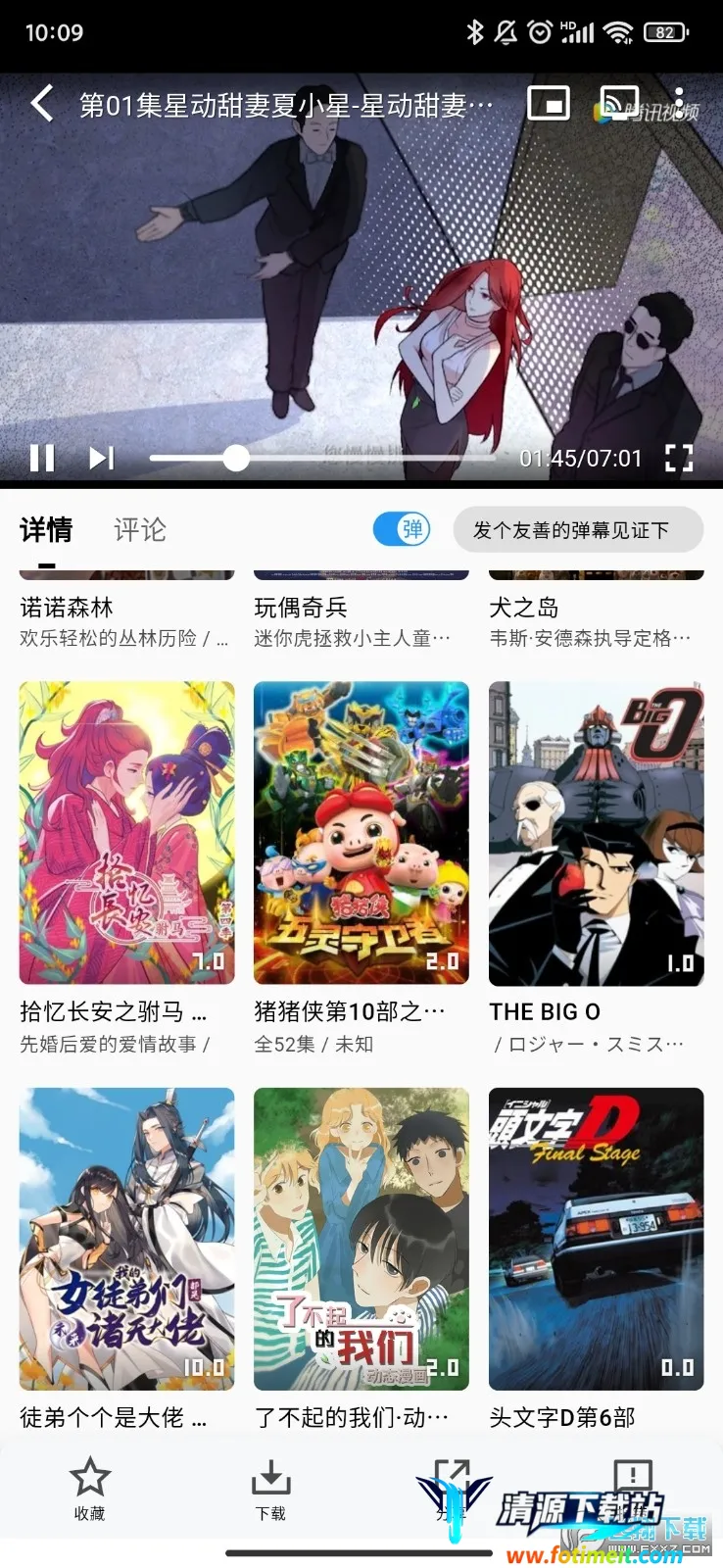The width and height of the screenshot is (723, 1568).
Task: Skip to the next episode
Action: 102,458
